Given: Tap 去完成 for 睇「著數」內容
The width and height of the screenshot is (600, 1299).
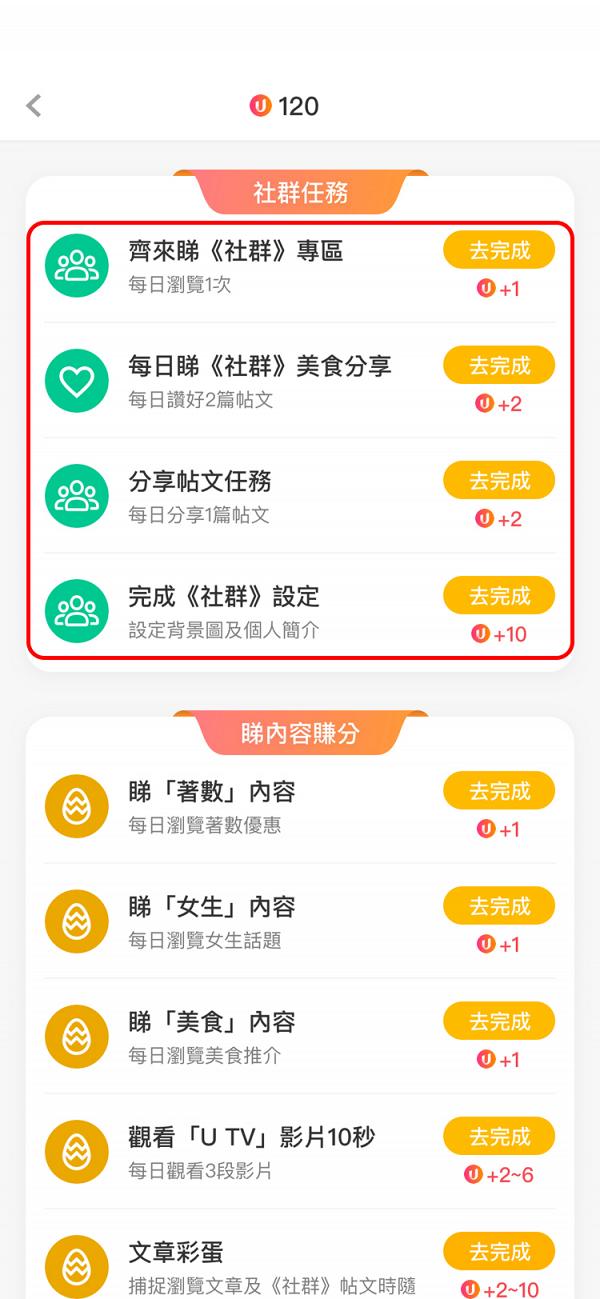Looking at the screenshot, I should tap(499, 790).
